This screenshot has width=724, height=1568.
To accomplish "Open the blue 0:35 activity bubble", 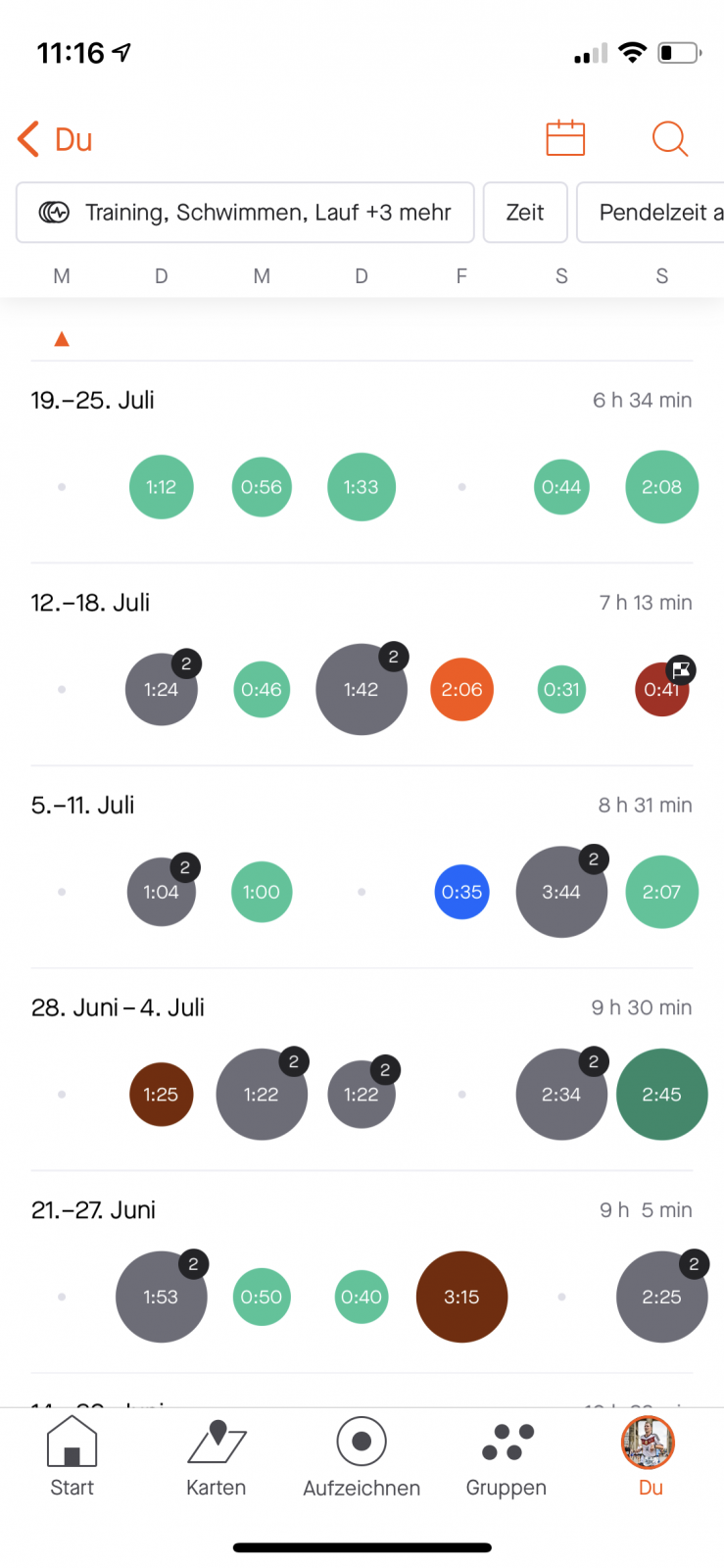I will [461, 892].
